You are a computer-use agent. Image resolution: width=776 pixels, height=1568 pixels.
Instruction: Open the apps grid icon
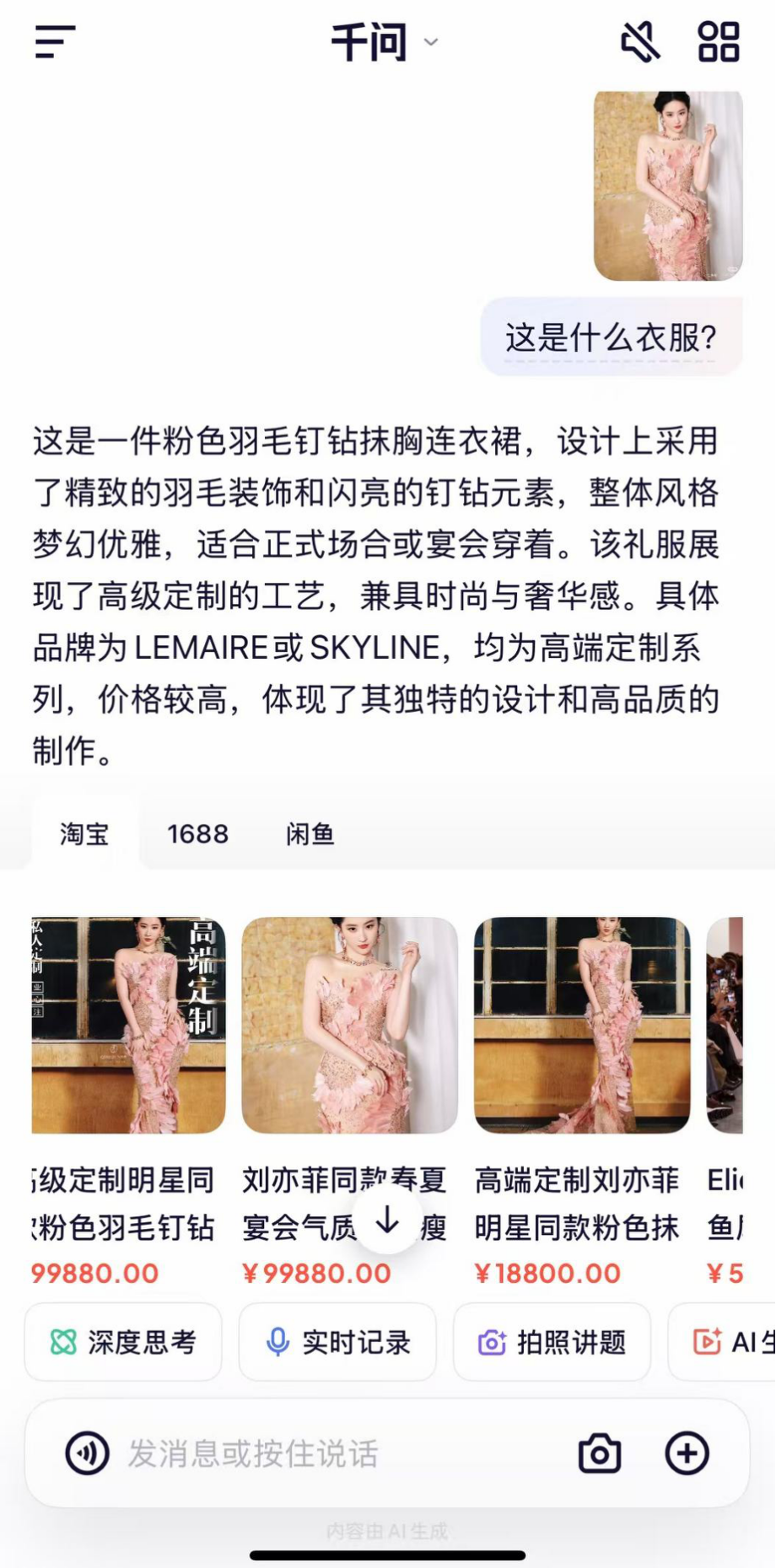(719, 41)
